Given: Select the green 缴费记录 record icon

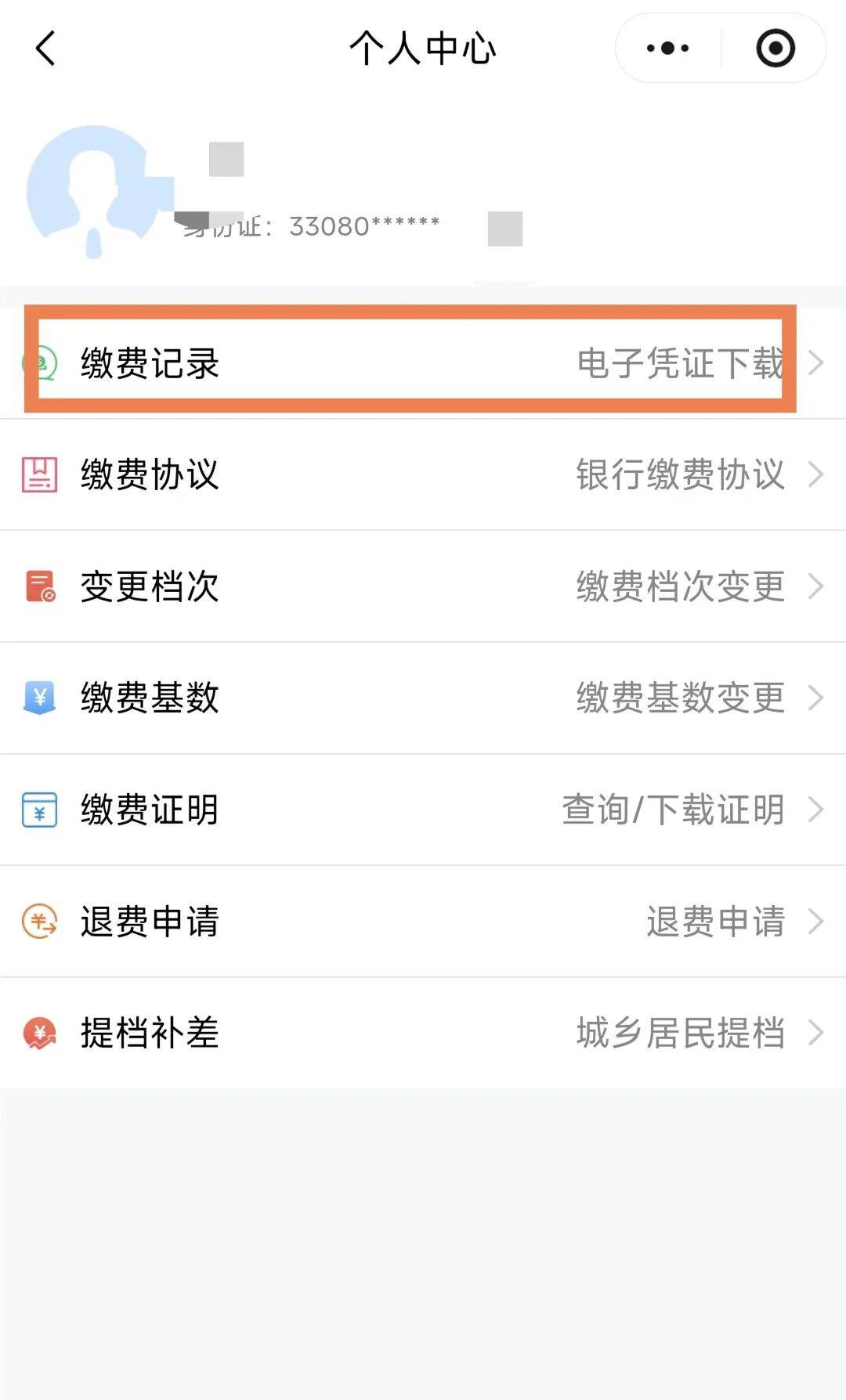Looking at the screenshot, I should tap(39, 361).
